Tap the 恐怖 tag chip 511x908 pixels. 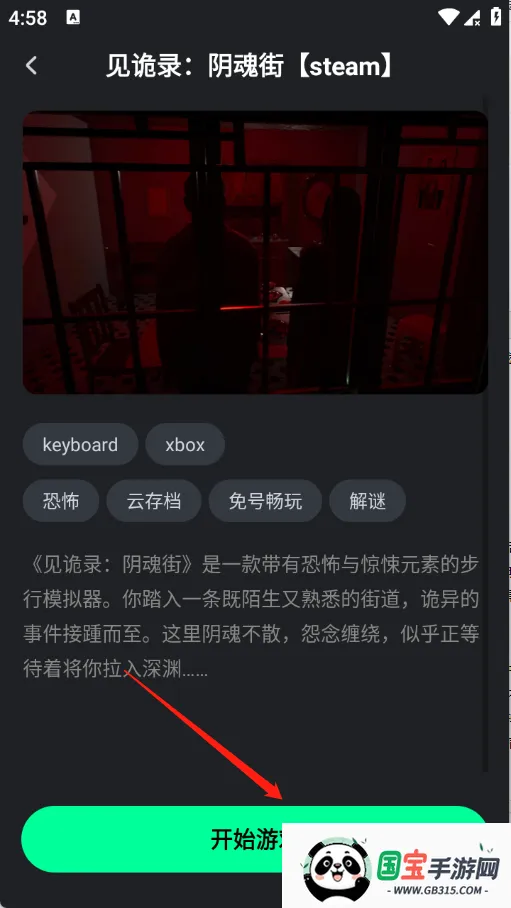pyautogui.click(x=61, y=500)
